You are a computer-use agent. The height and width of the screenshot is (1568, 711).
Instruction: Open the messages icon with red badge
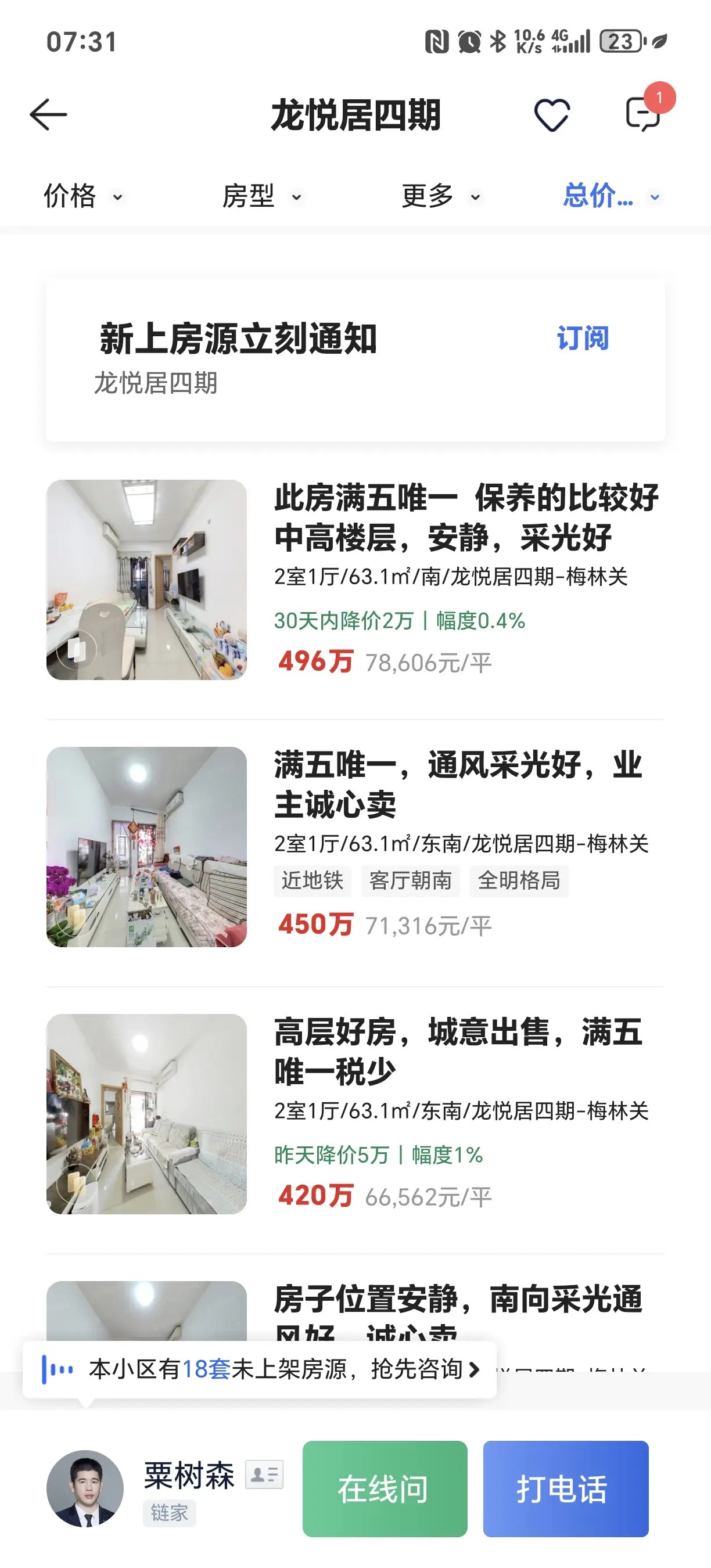tap(642, 114)
